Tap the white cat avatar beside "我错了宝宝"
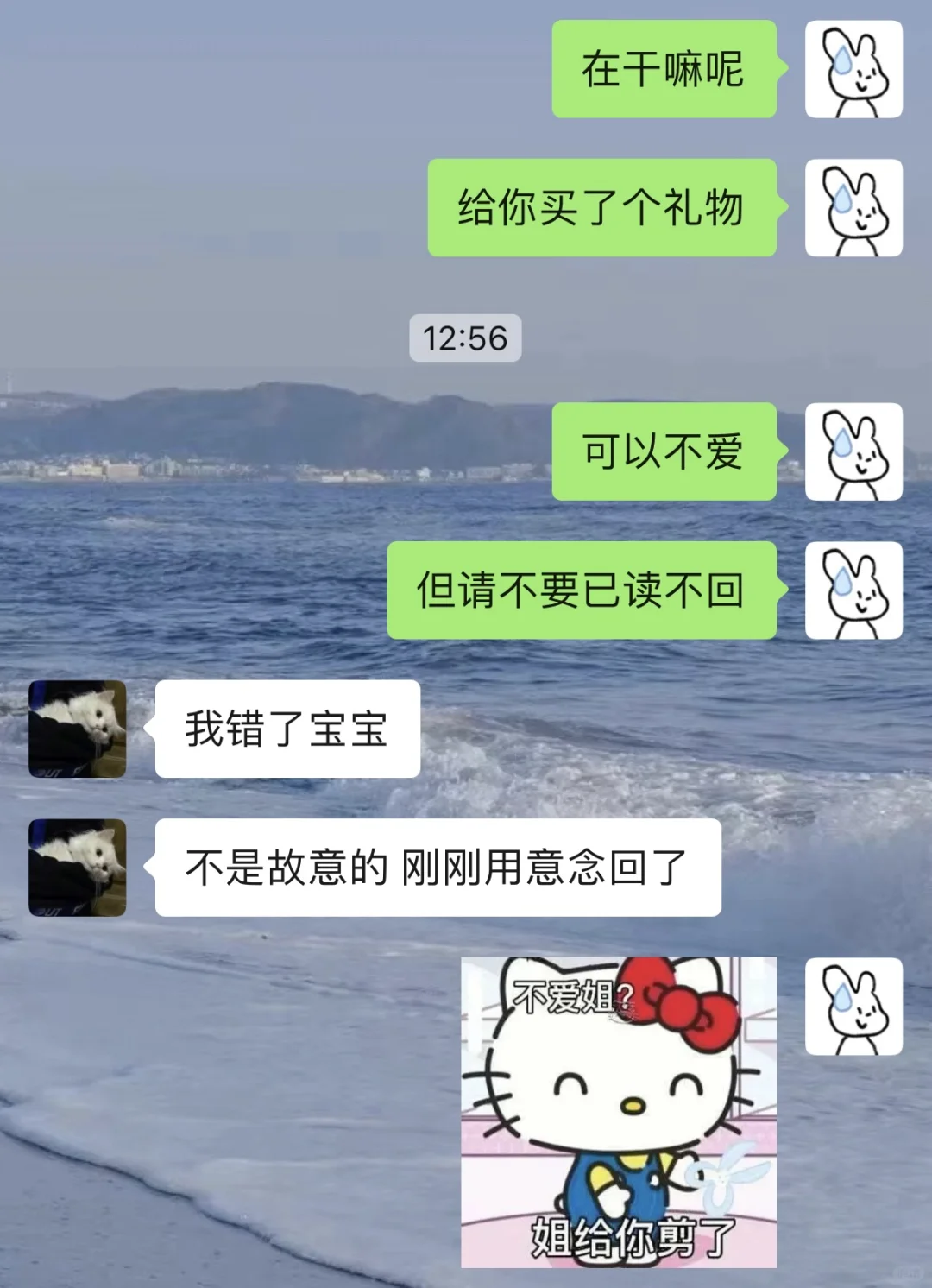The image size is (932, 1288). (77, 729)
